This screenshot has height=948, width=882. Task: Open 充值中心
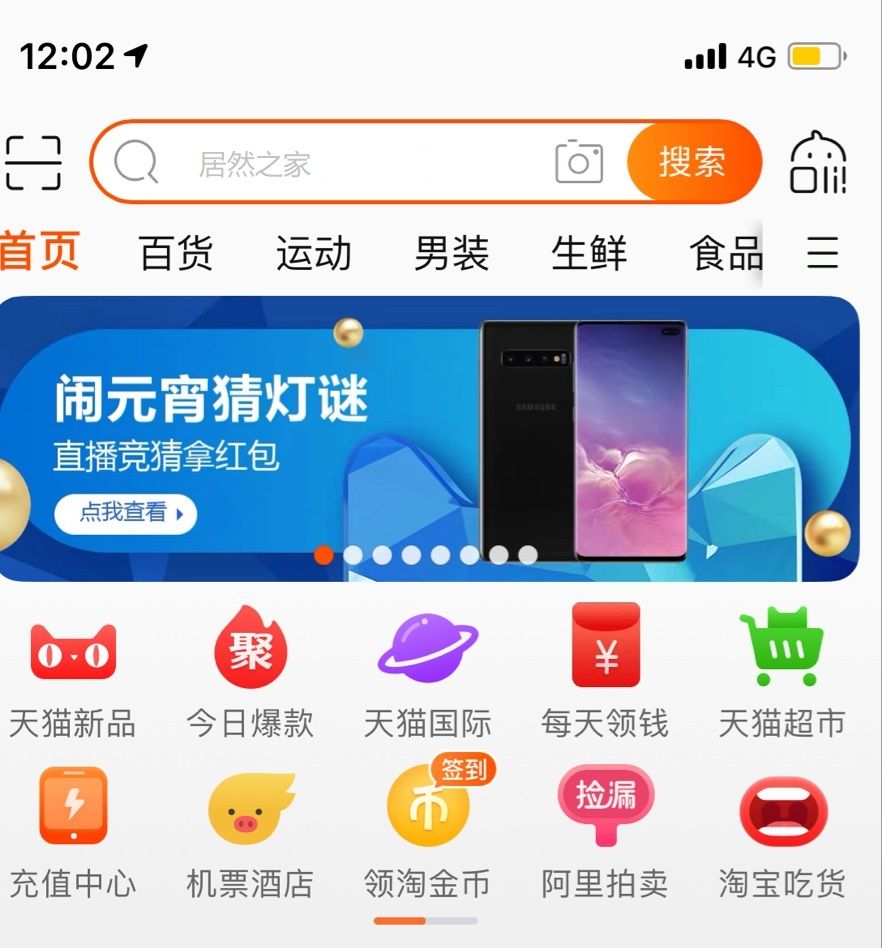pos(73,830)
